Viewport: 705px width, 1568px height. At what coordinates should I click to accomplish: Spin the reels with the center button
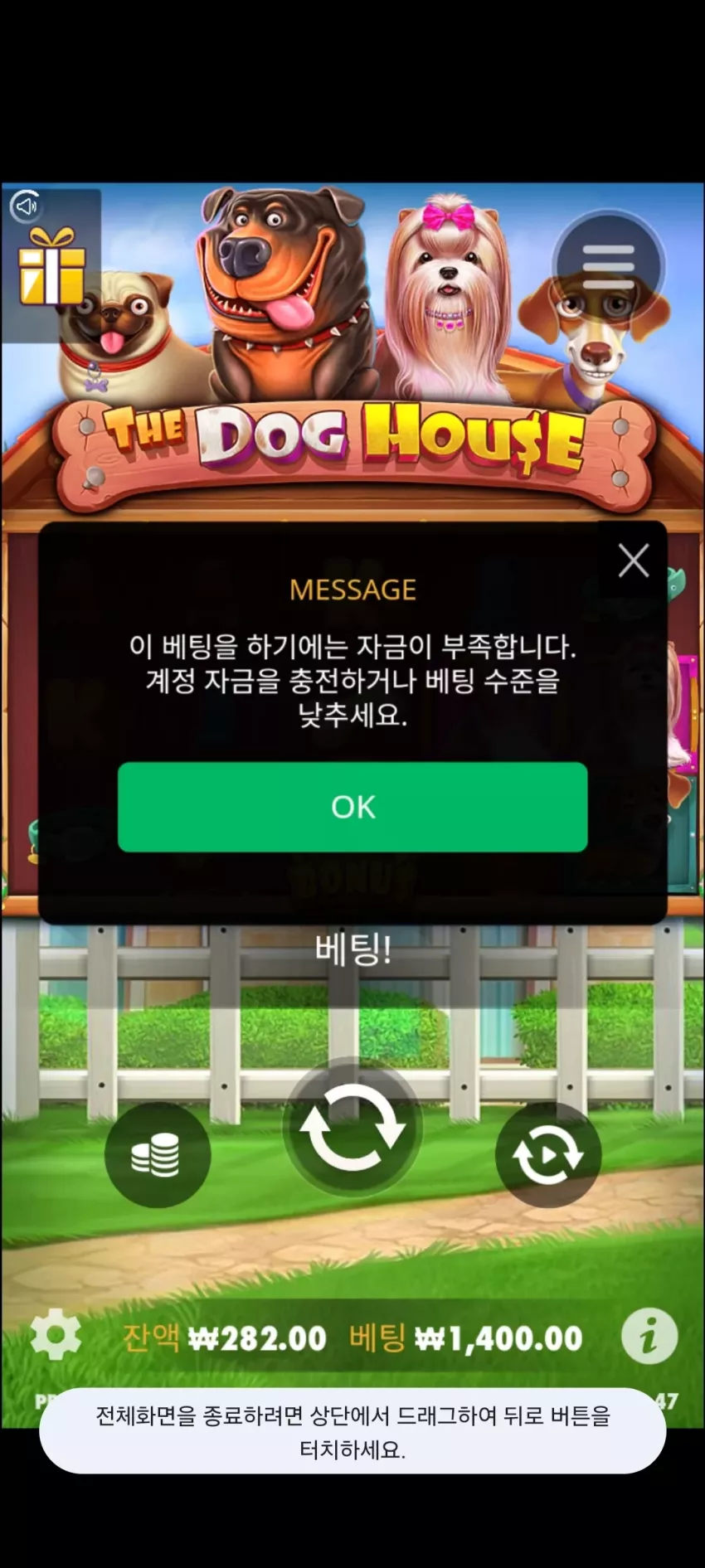pos(352,1127)
